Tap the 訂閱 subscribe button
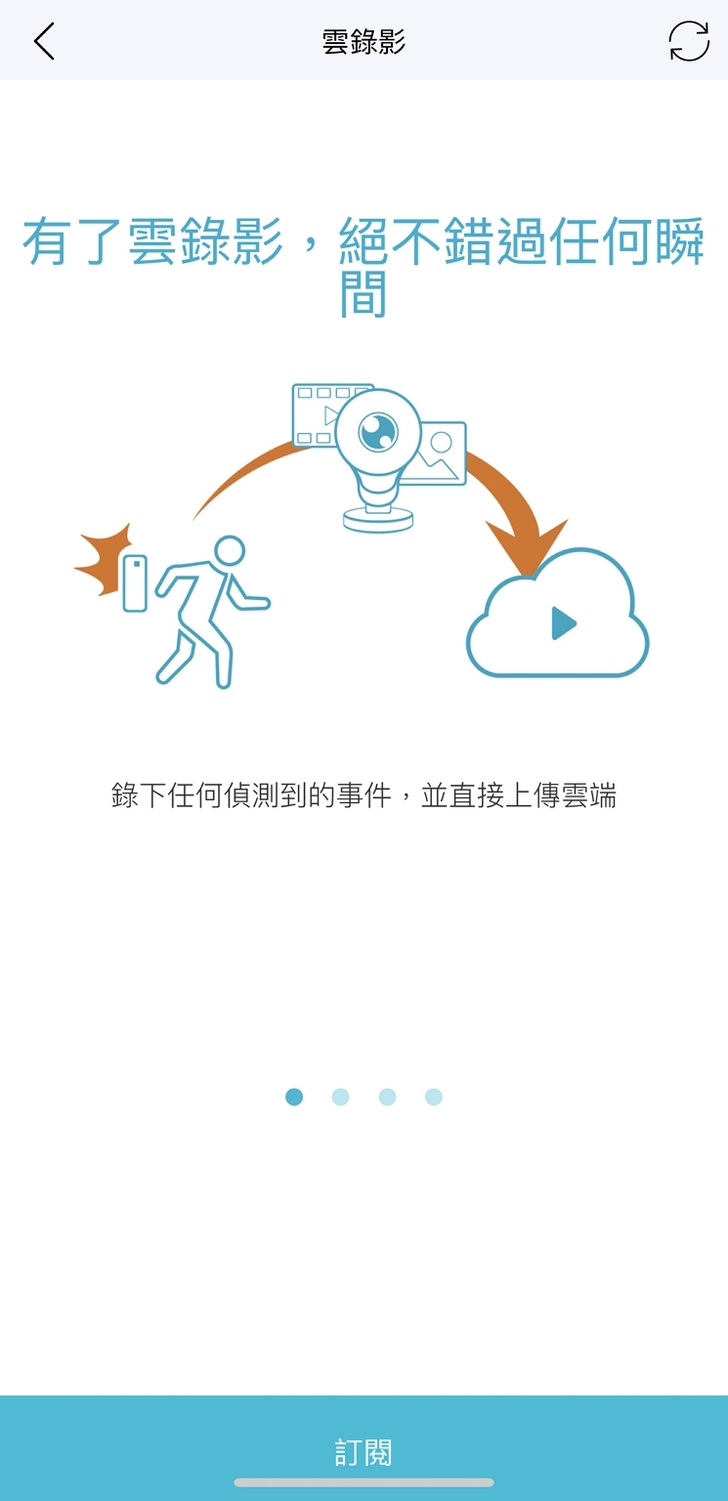The image size is (728, 1501). [364, 1451]
